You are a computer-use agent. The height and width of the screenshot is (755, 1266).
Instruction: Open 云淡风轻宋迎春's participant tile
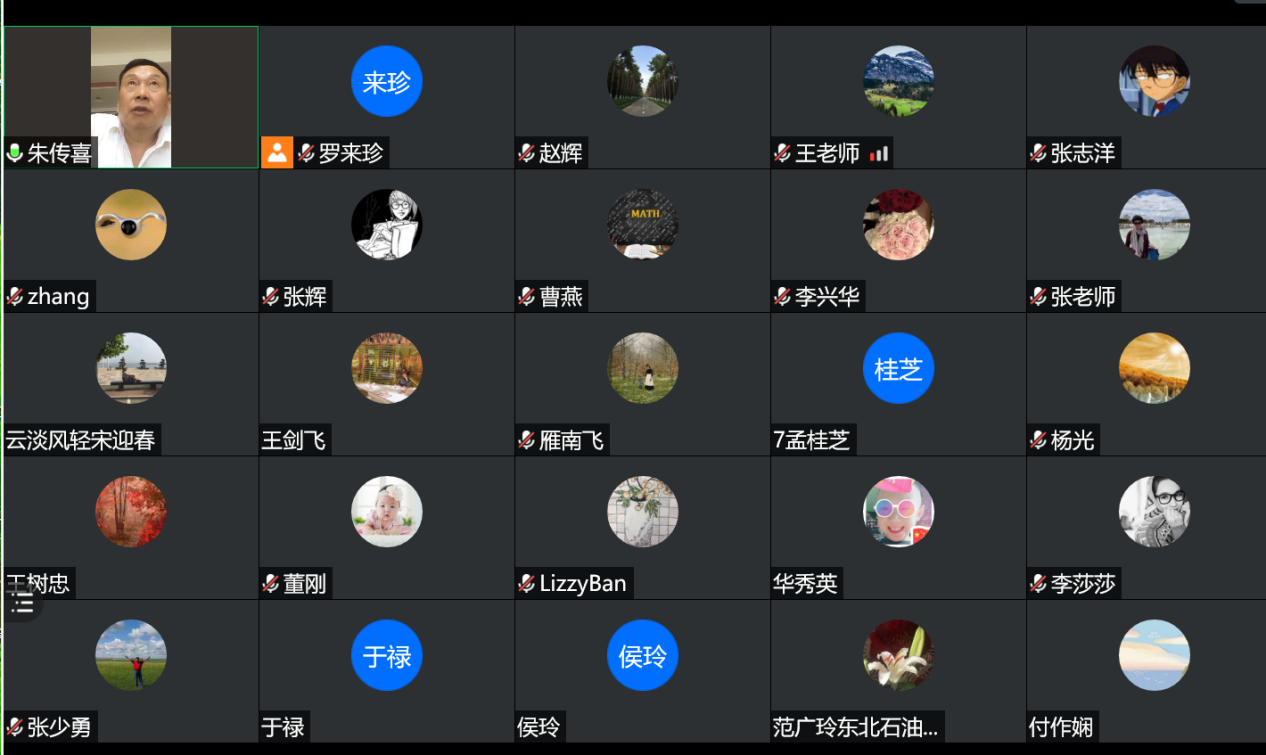(131, 384)
